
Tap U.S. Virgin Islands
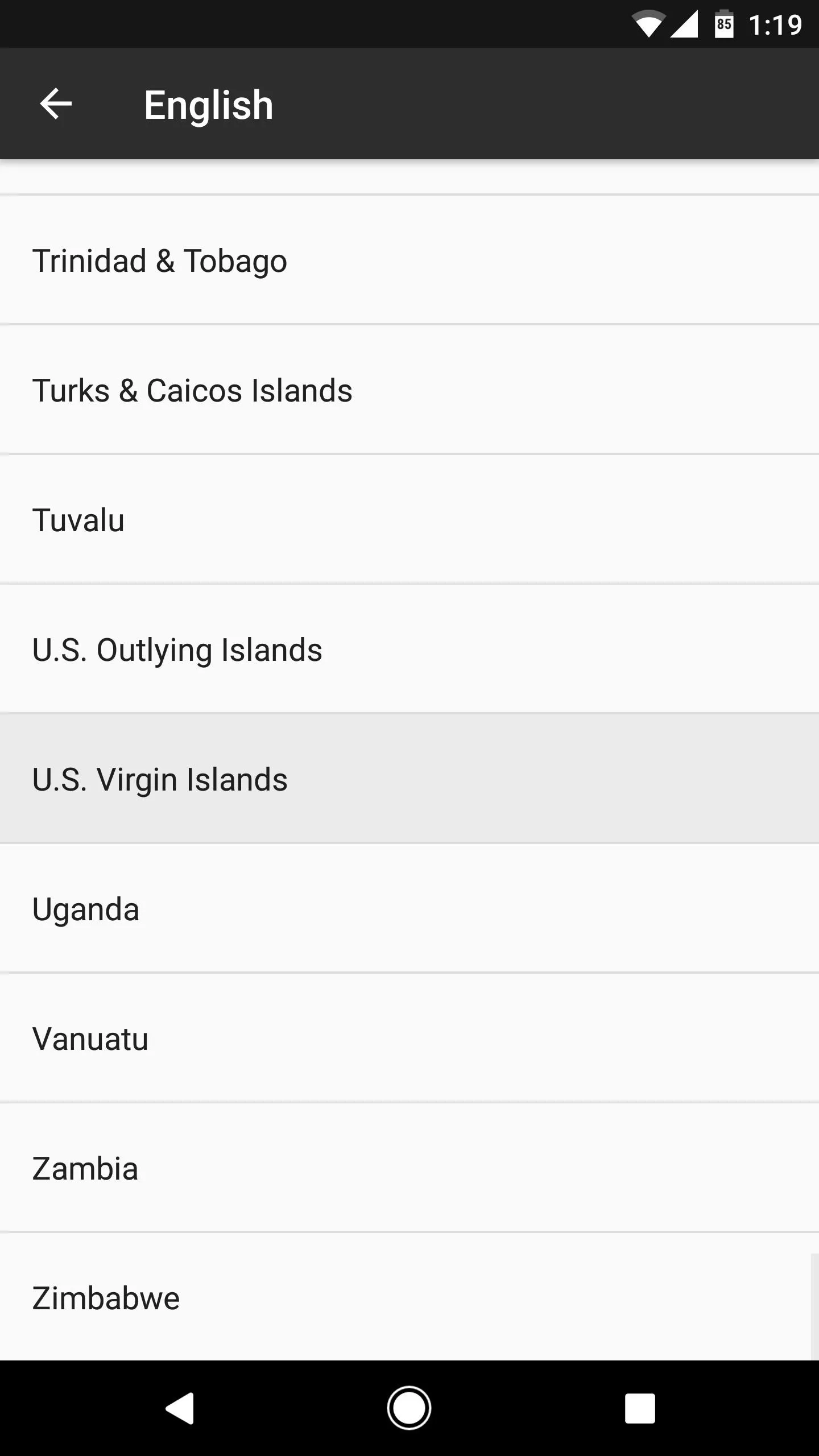[x=409, y=779]
